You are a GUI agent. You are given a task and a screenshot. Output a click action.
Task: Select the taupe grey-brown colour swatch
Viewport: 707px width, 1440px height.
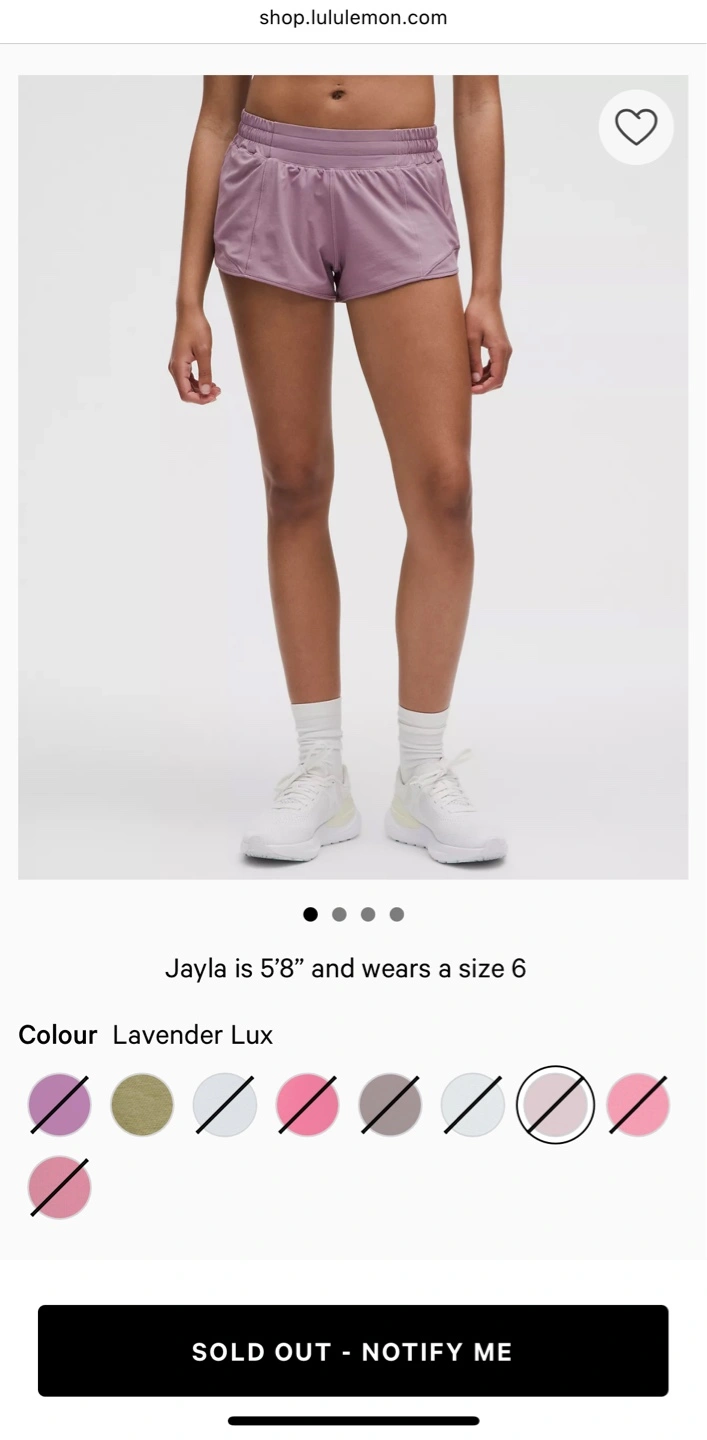point(390,1105)
